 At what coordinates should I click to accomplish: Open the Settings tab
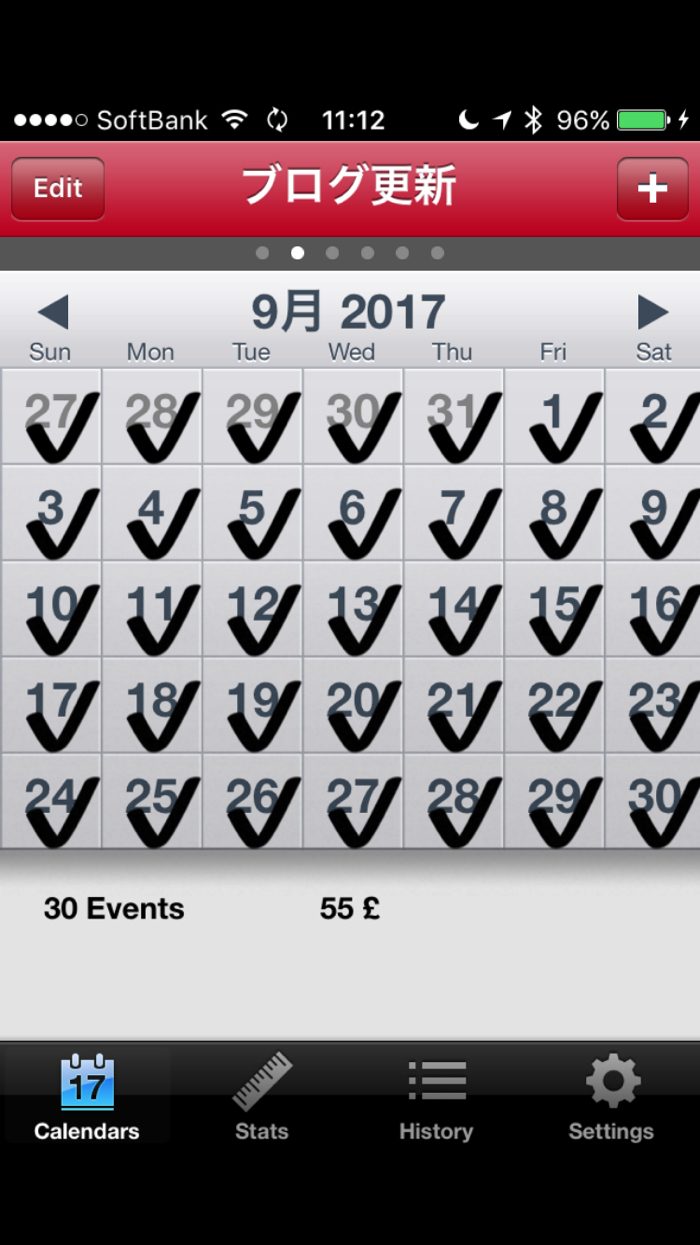coord(611,1097)
